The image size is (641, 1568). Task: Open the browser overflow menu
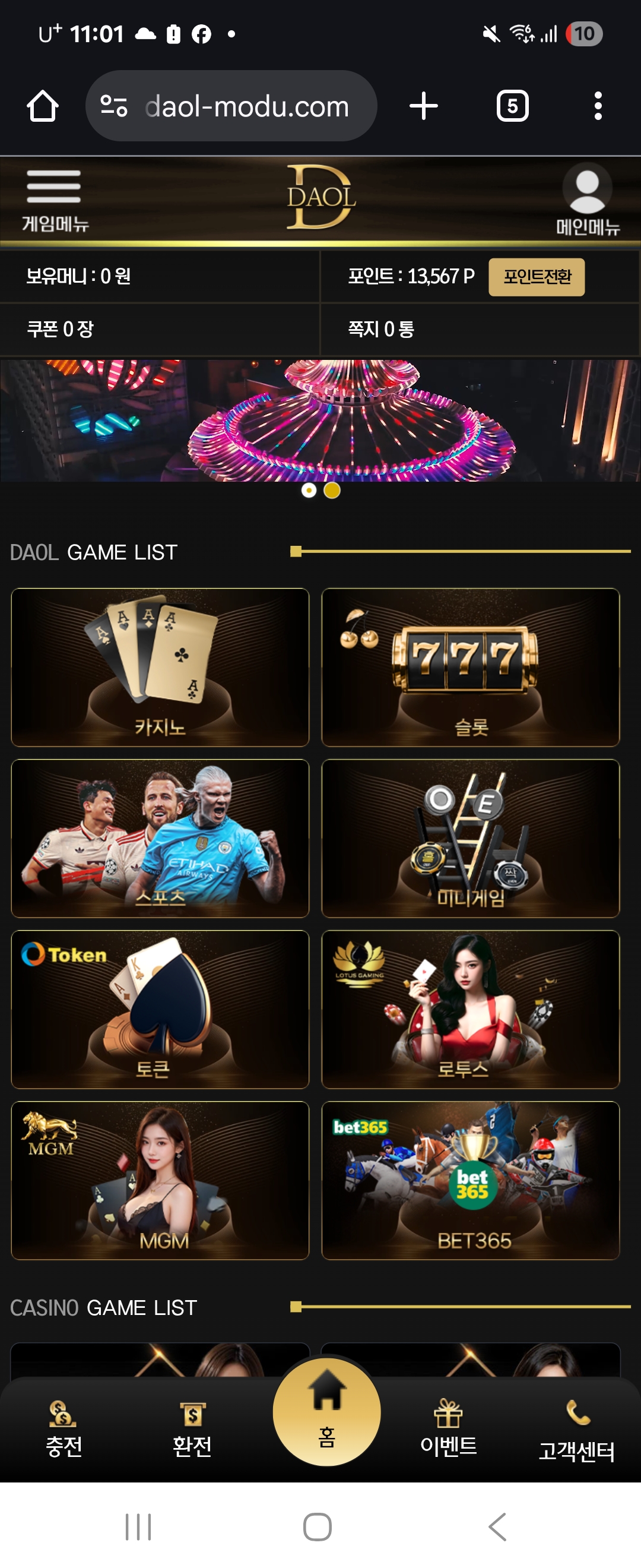(598, 106)
